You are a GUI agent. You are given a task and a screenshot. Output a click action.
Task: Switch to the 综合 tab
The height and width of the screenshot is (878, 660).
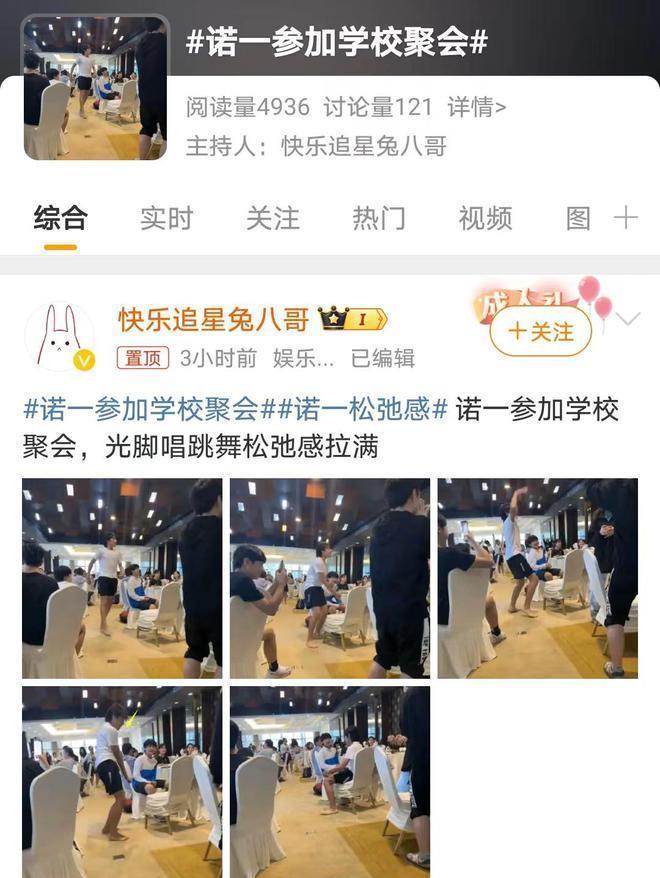[60, 218]
